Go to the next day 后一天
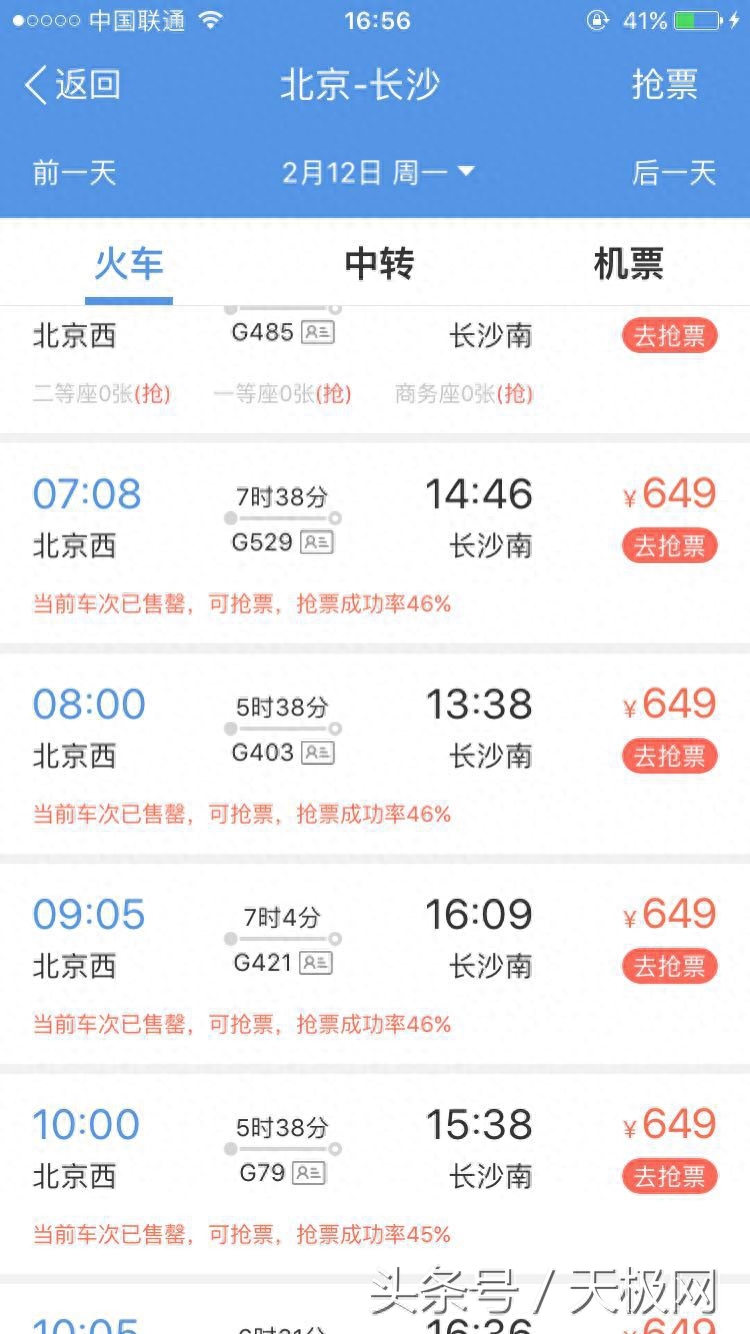 [674, 173]
